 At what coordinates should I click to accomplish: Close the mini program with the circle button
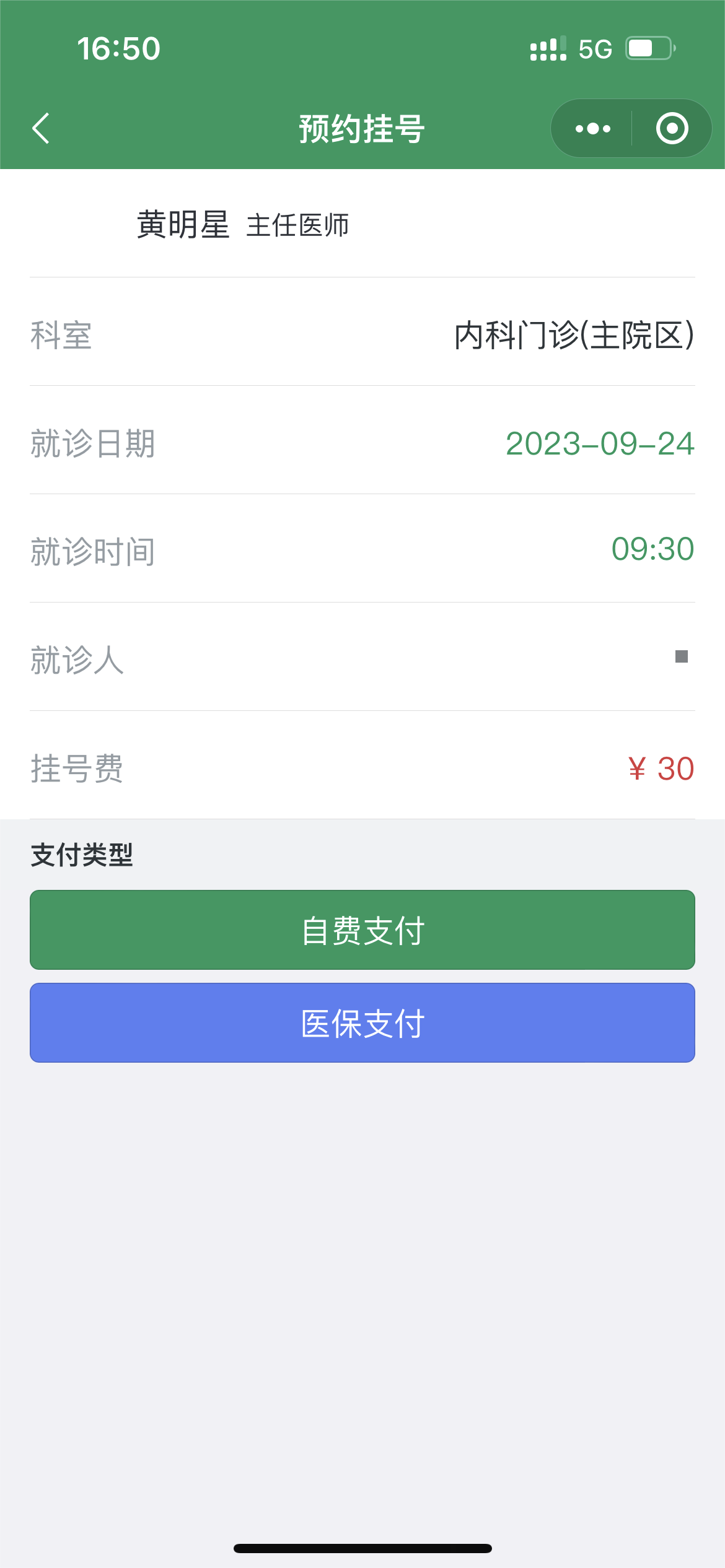point(672,129)
